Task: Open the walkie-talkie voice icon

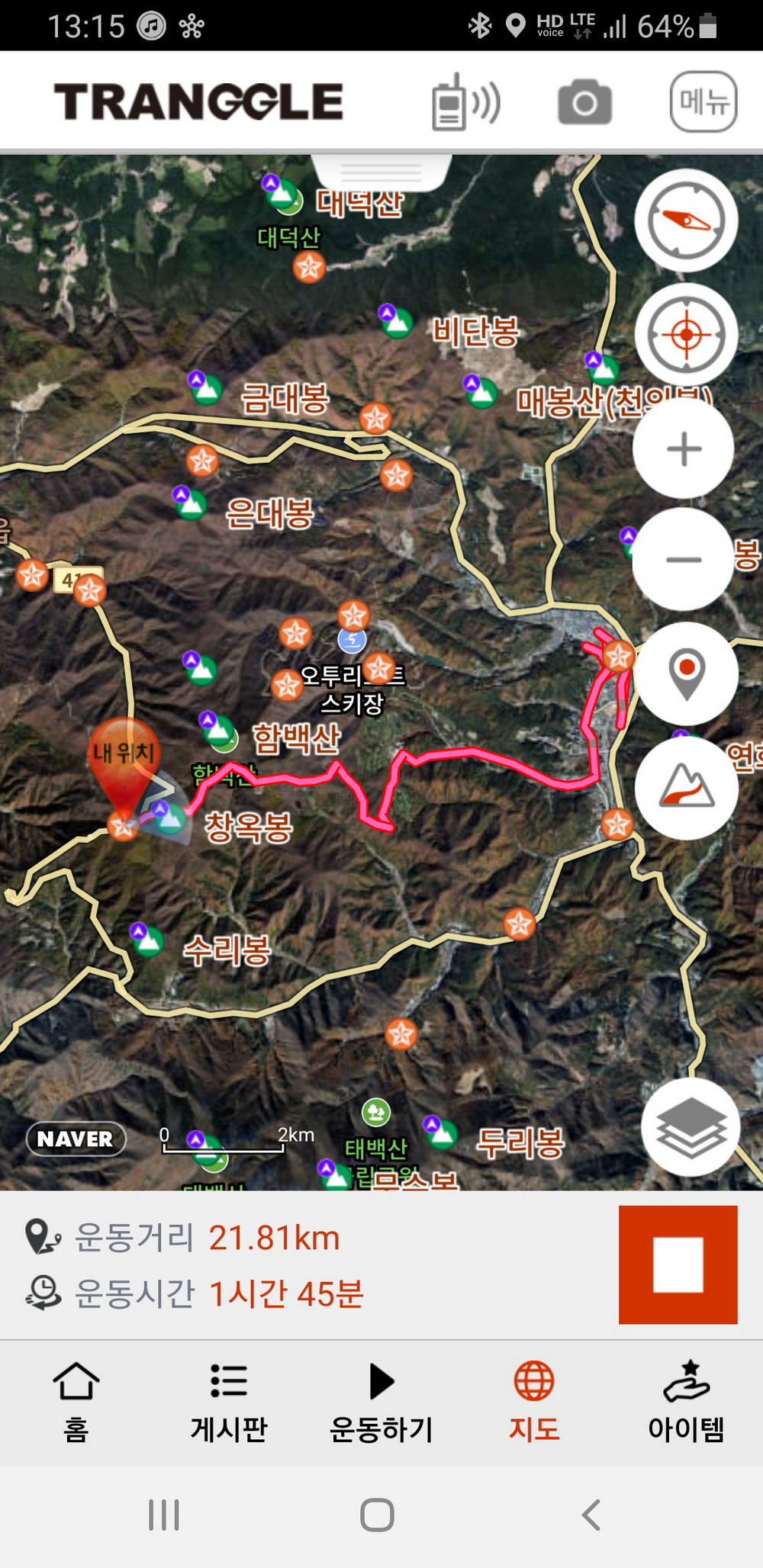Action: click(x=465, y=102)
